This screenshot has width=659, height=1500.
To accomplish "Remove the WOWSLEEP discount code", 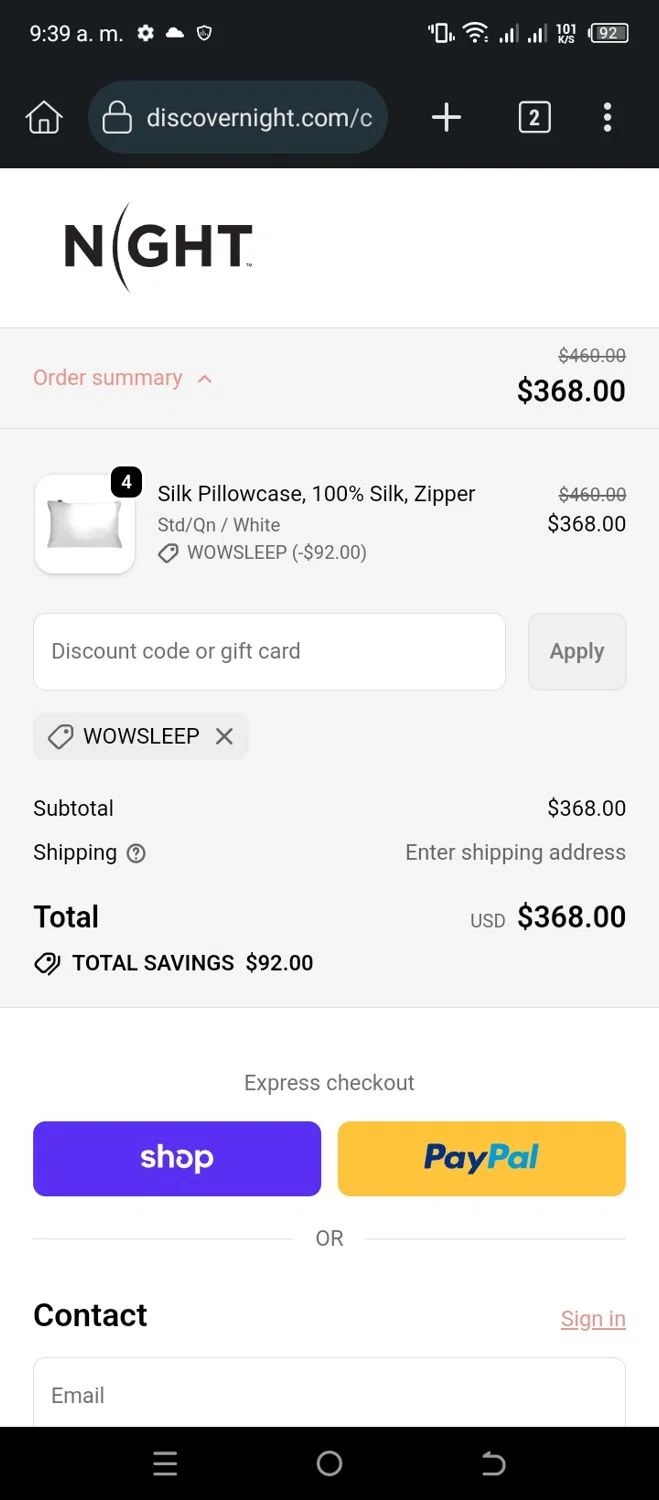I will [x=224, y=736].
